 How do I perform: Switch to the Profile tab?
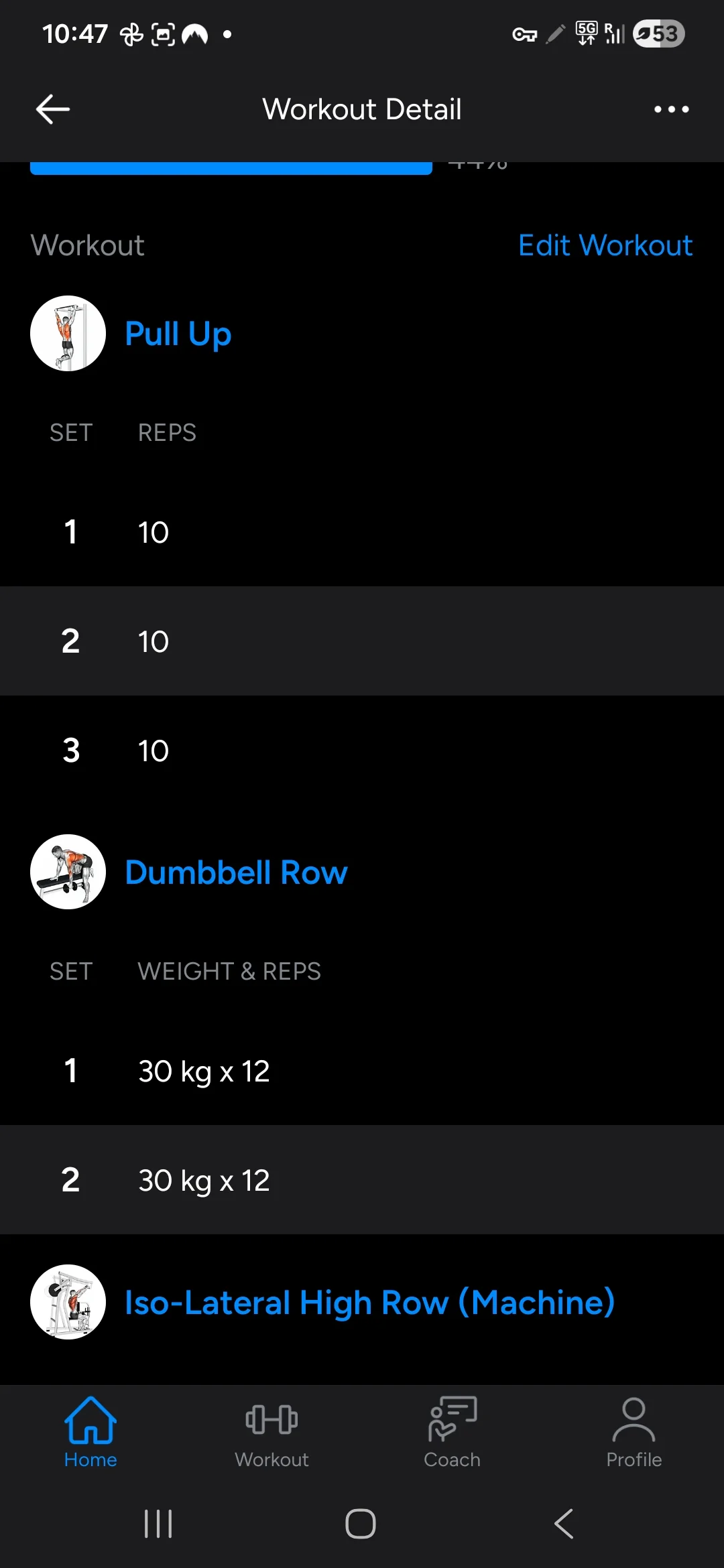point(633,1433)
